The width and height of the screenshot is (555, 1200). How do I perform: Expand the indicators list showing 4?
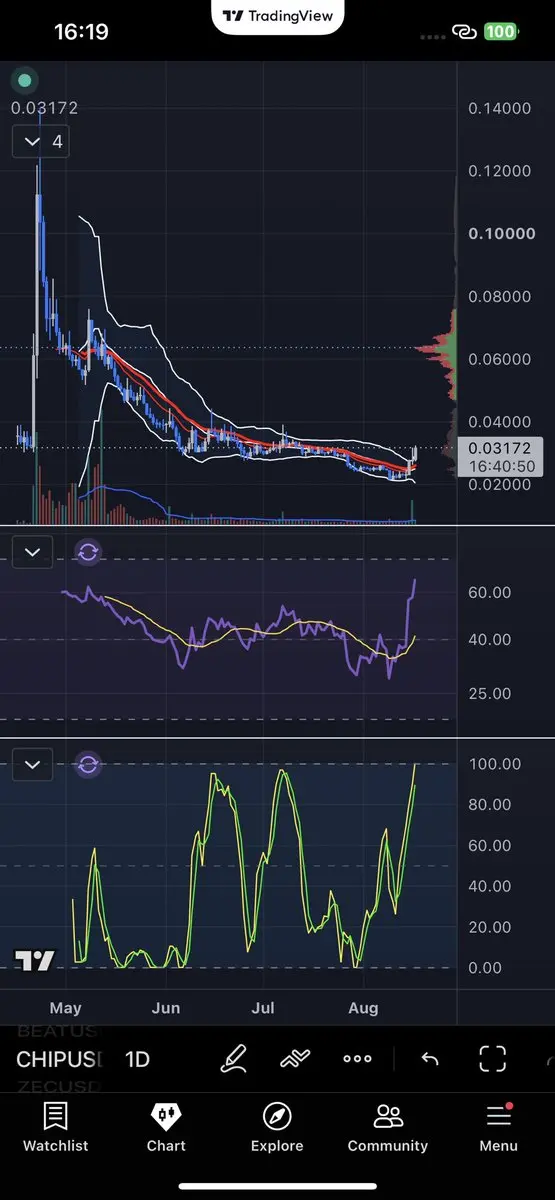pyautogui.click(x=41, y=142)
